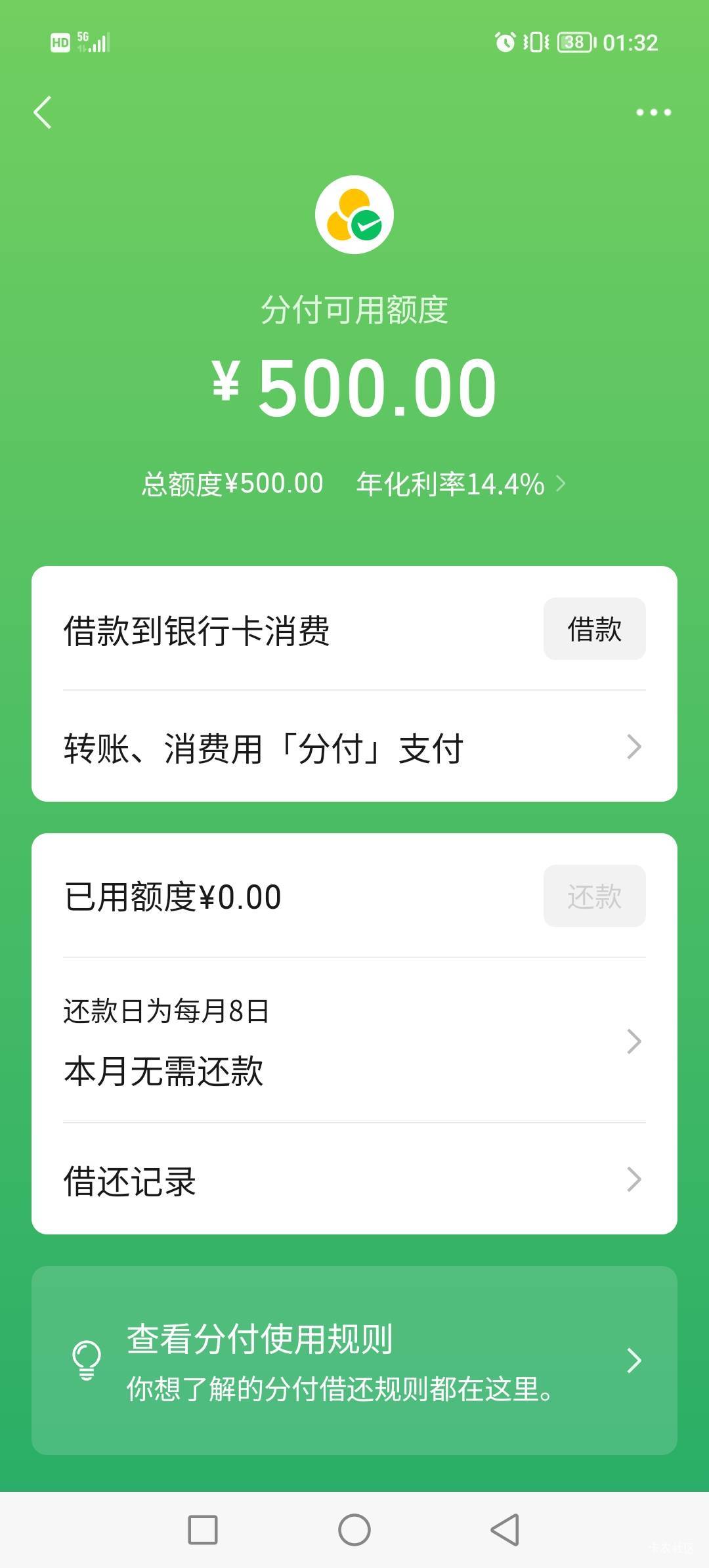View the 年化利率14.4% details
This screenshot has width=709, height=1568.
pyautogui.click(x=461, y=484)
